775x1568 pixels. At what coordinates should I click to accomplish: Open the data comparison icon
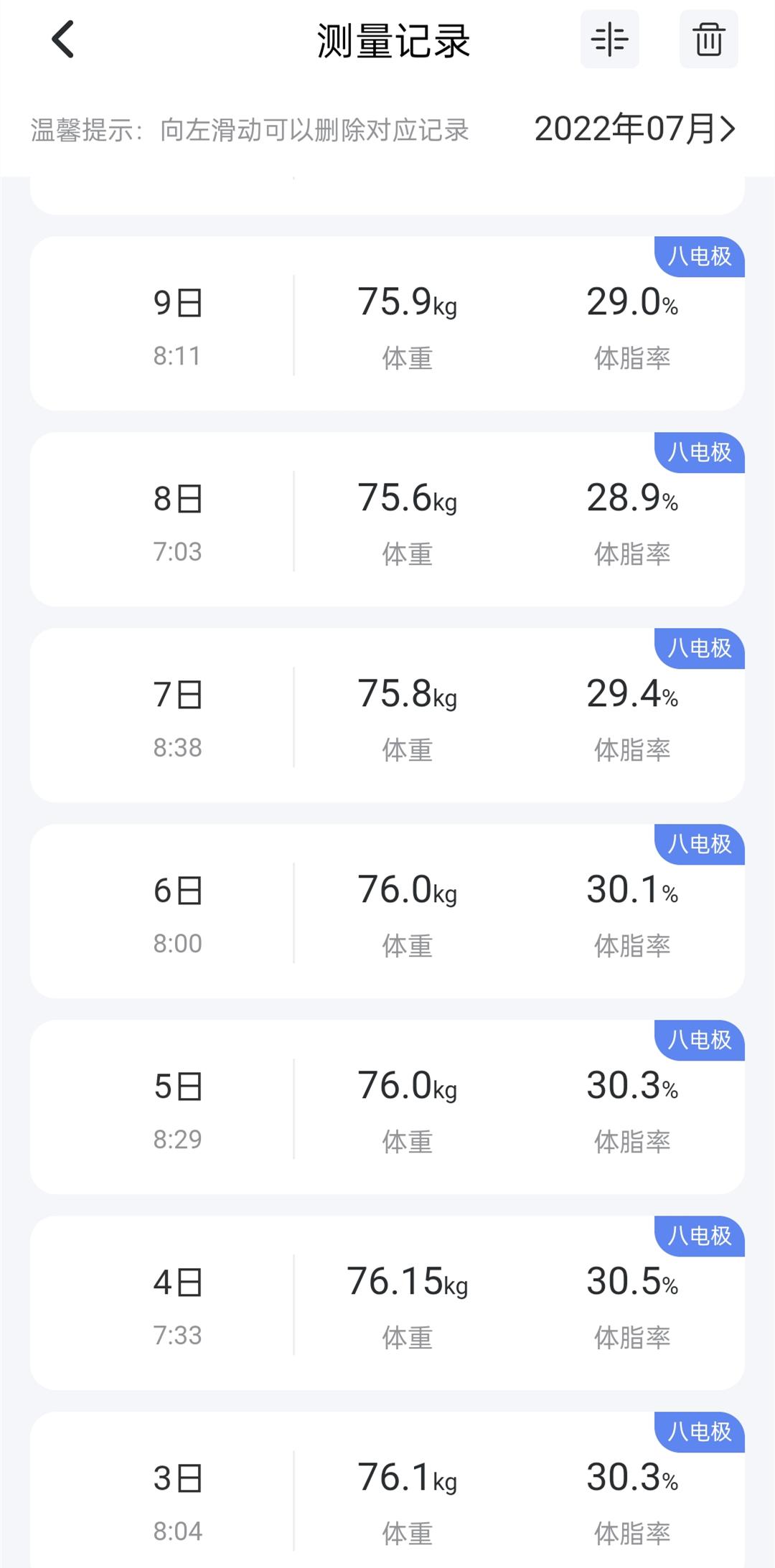609,39
